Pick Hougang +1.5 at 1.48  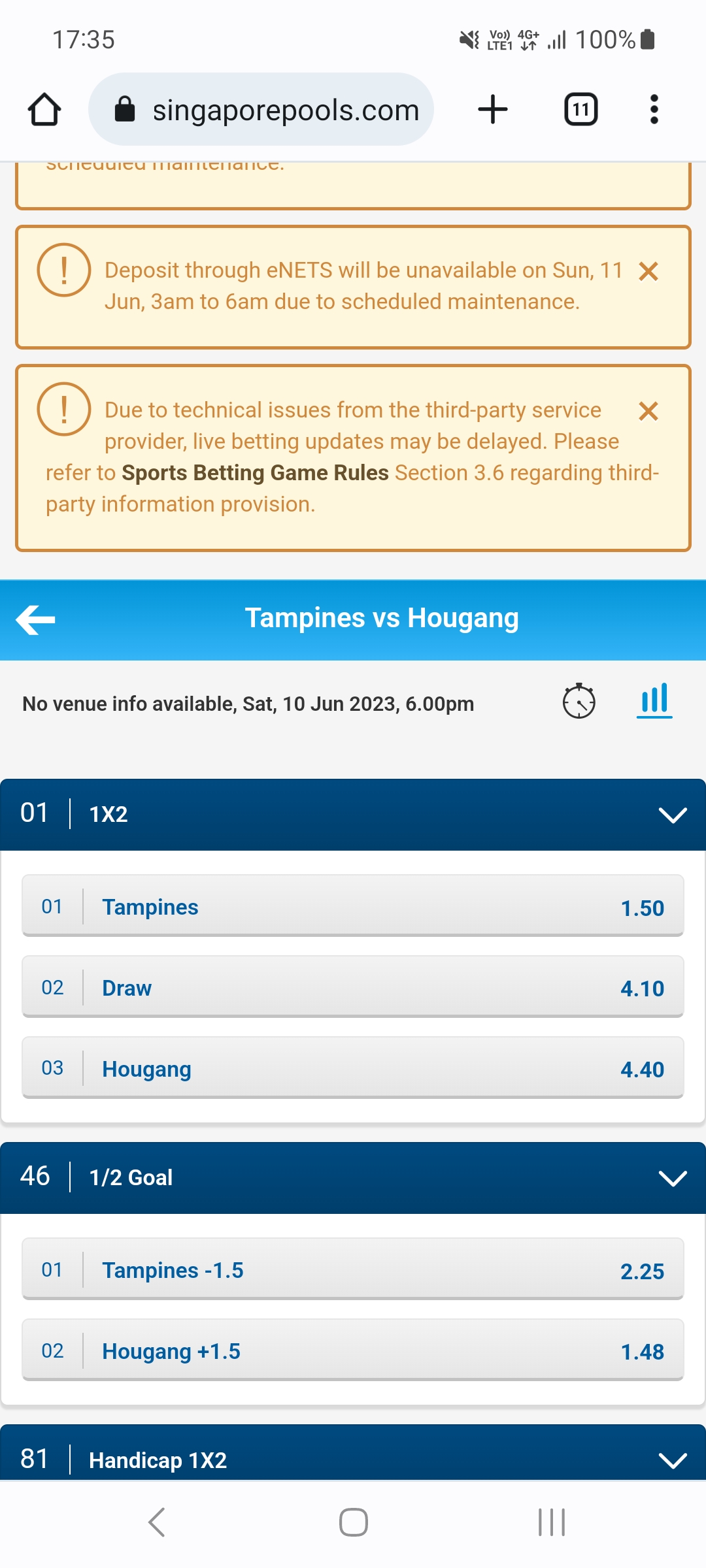[353, 1351]
